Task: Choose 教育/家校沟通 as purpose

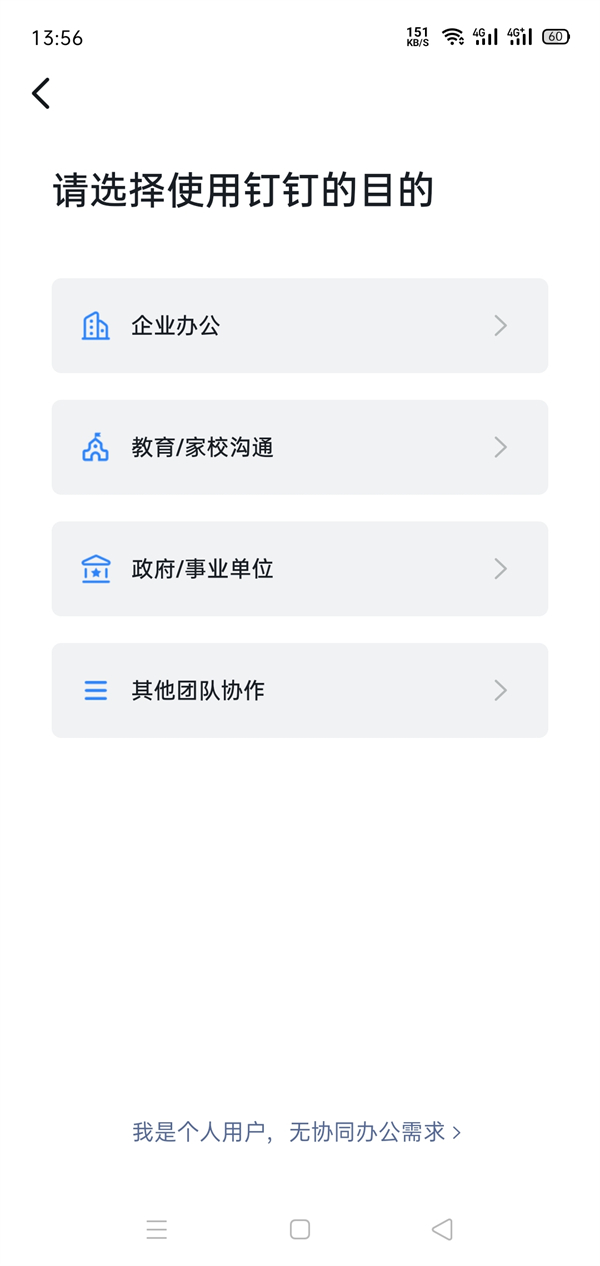Action: (x=299, y=447)
